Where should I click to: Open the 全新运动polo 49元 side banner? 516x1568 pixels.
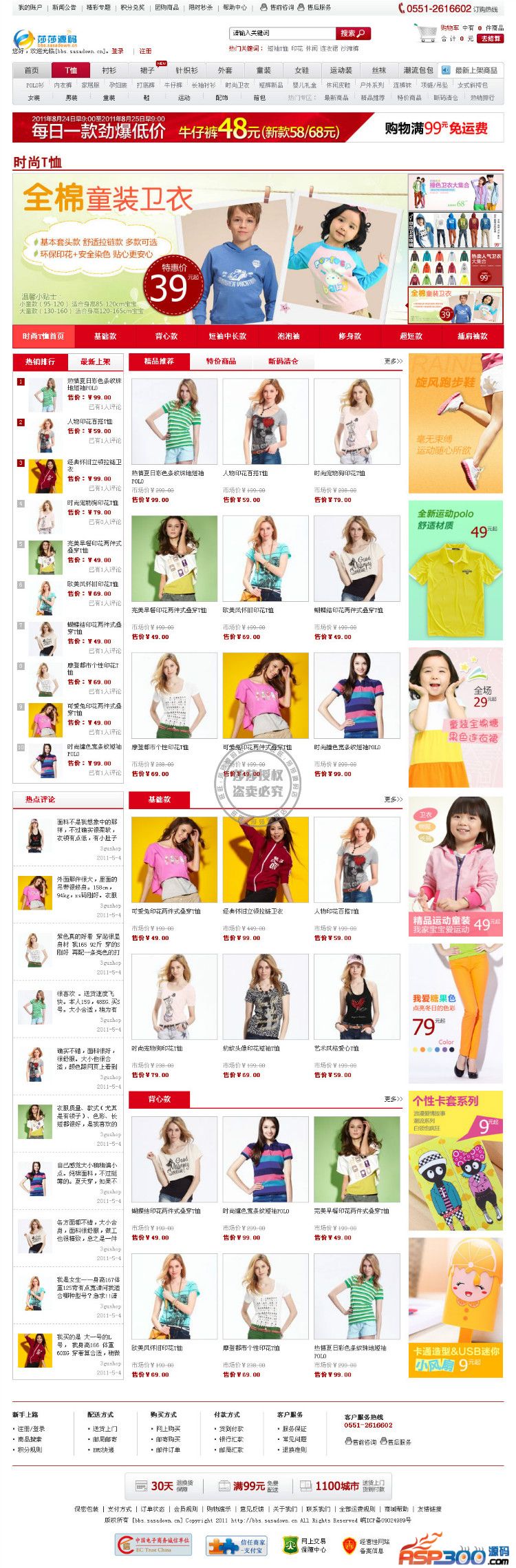[455, 571]
